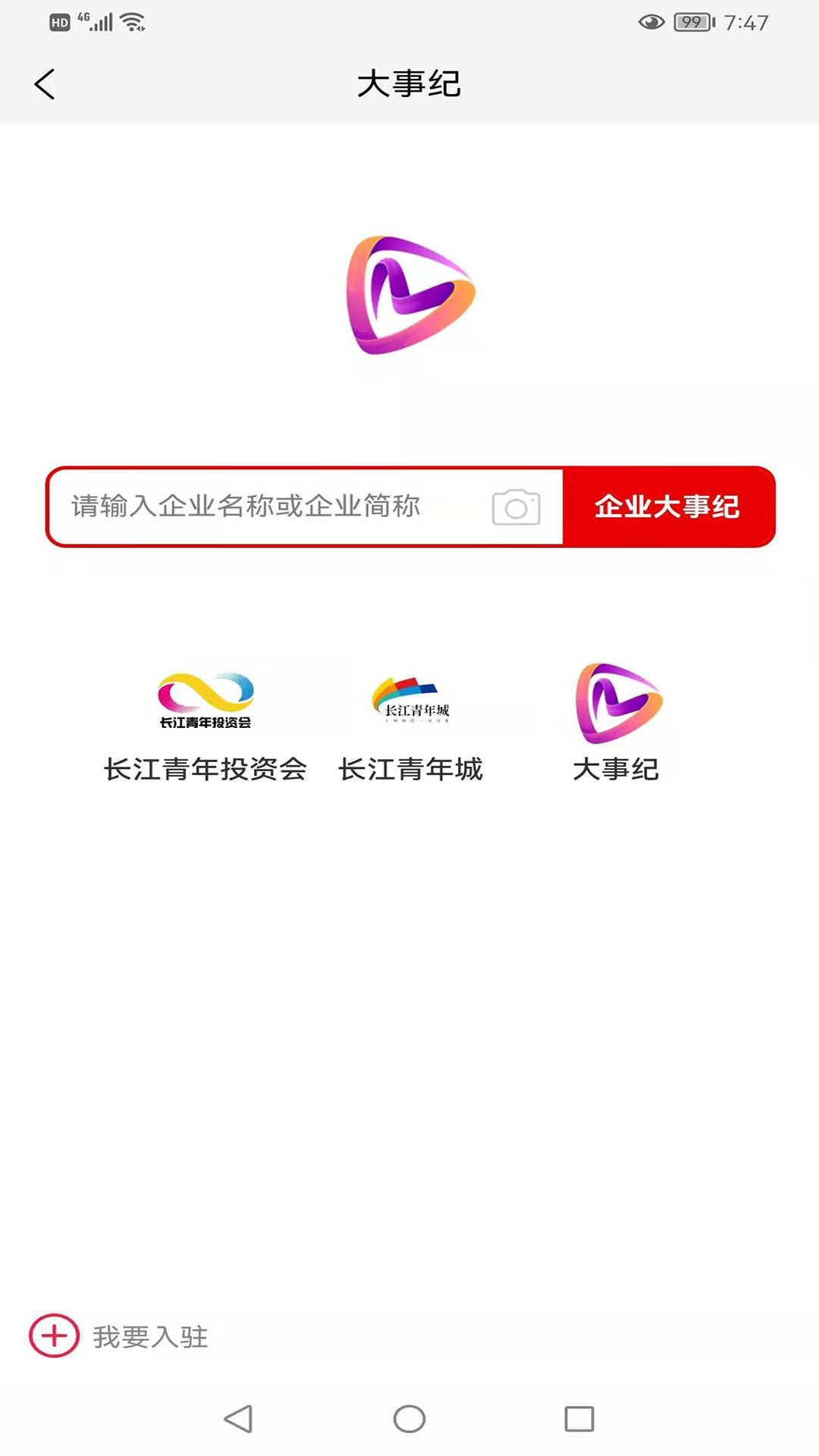
Task: Go back from the 大事纪 page
Action: pos(45,84)
